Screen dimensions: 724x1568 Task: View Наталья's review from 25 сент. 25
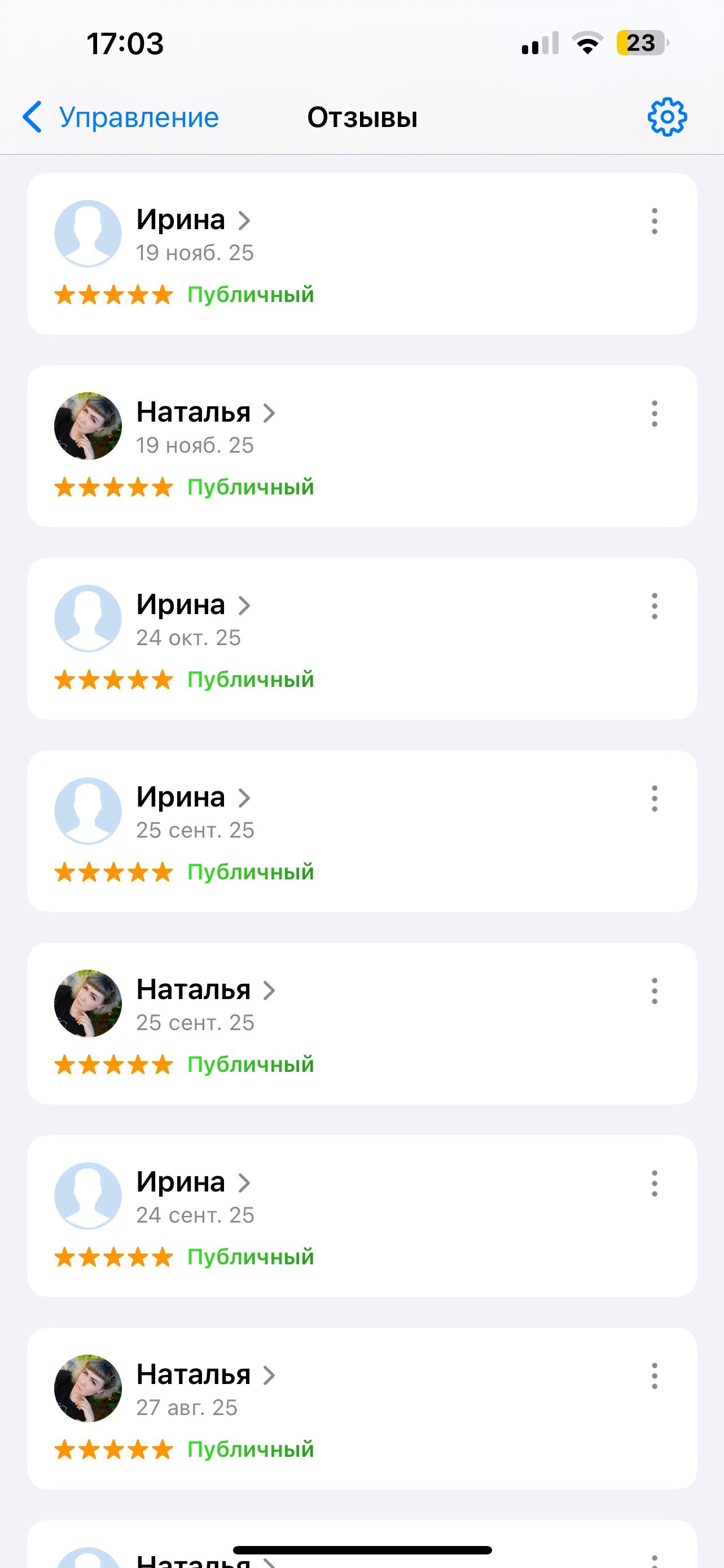point(205,990)
